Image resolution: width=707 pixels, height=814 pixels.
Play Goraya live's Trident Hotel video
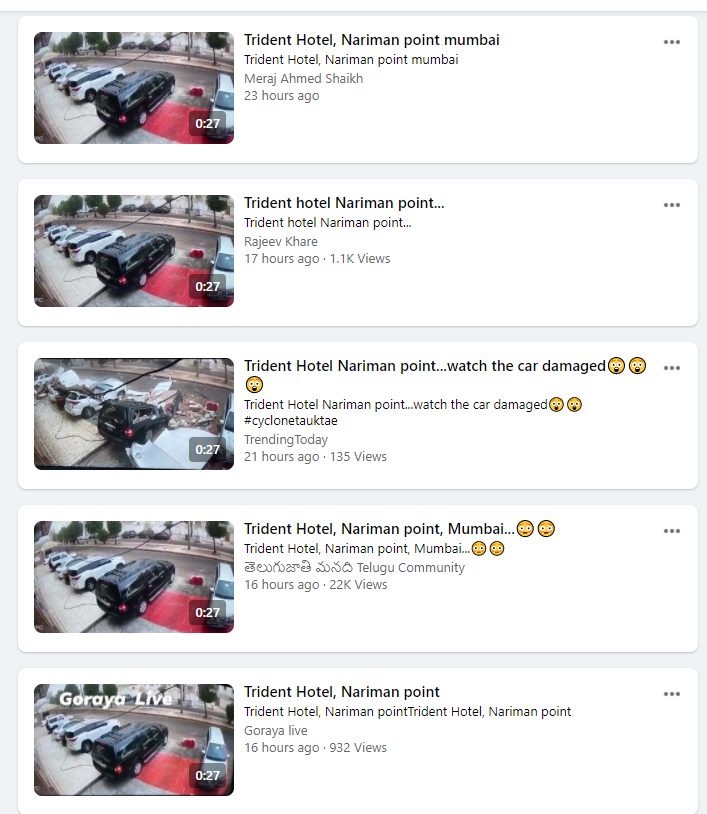[x=133, y=740]
